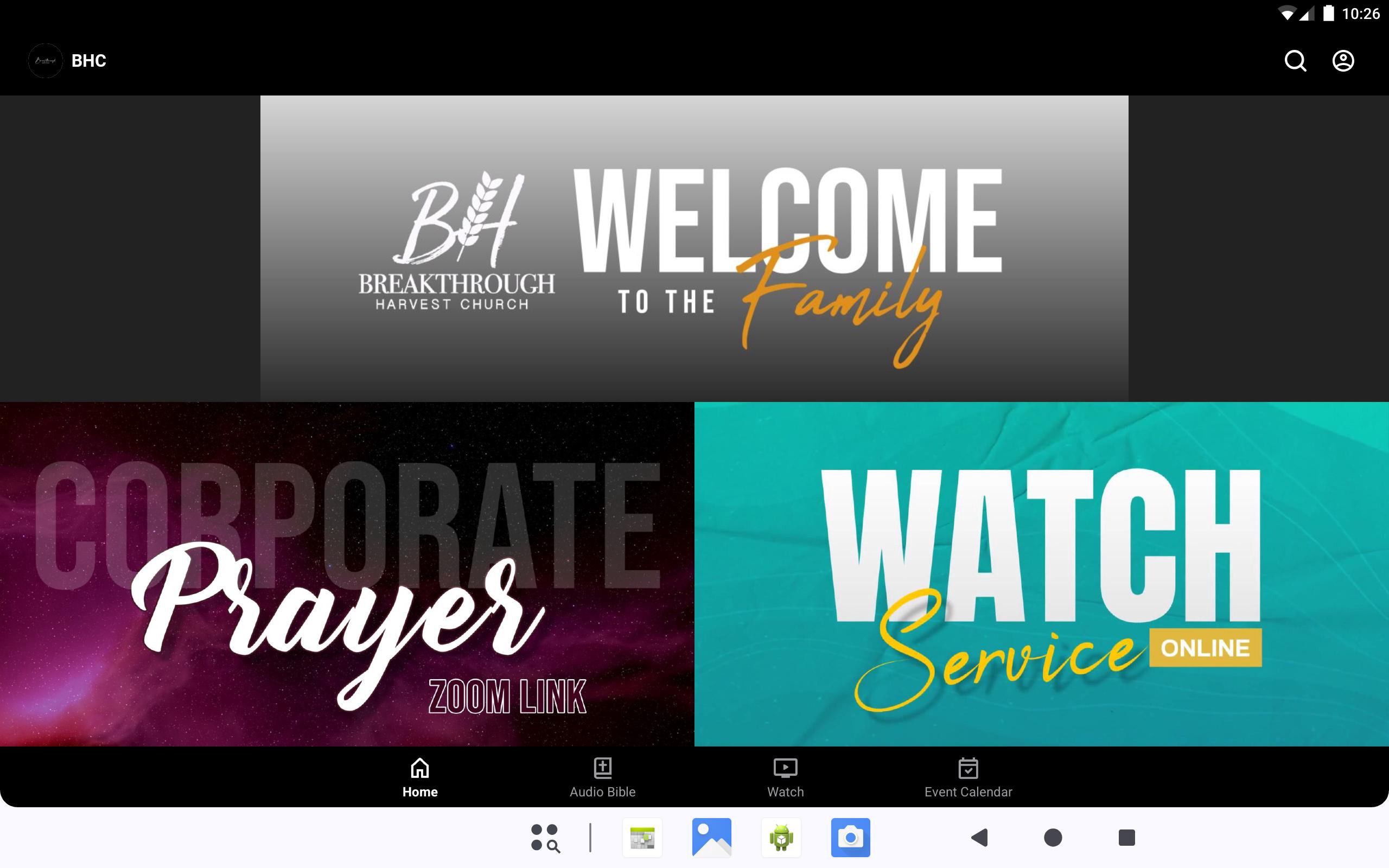
Task: Open the Welcome to the Family banner
Action: [x=694, y=248]
